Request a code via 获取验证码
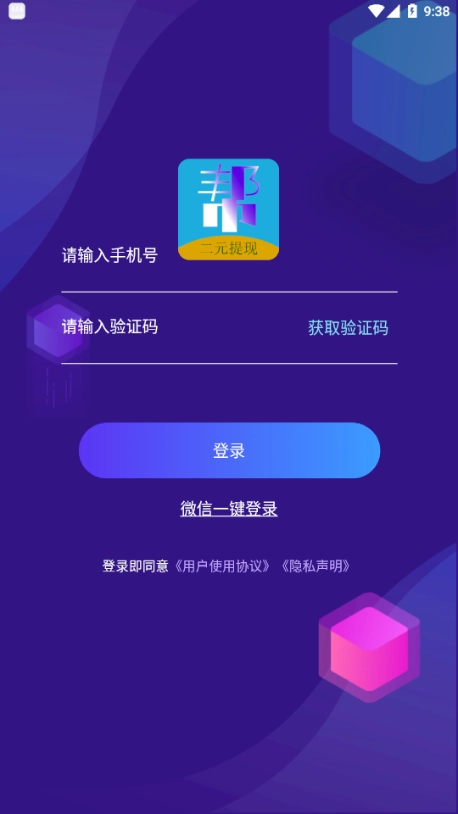Viewport: 458px width, 814px height. pyautogui.click(x=348, y=328)
